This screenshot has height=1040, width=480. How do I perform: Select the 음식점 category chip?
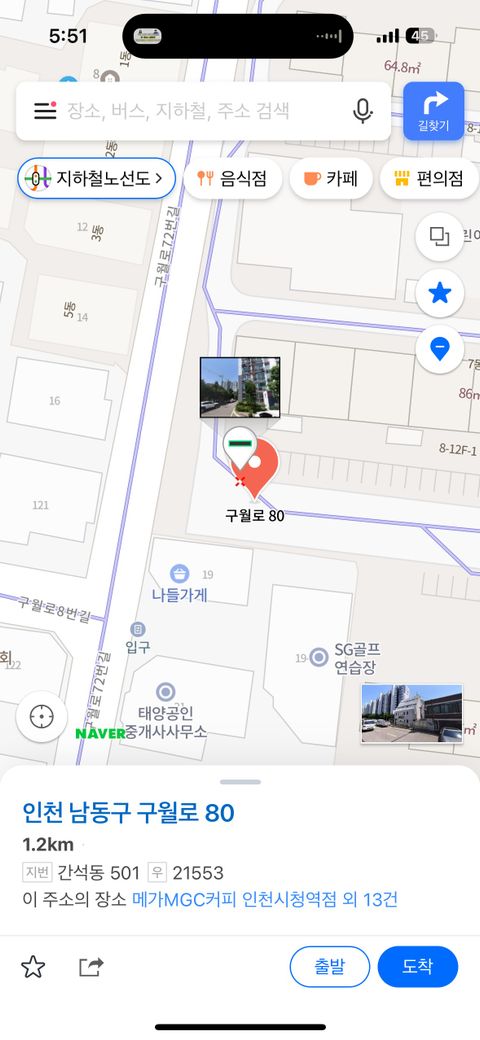coord(233,178)
